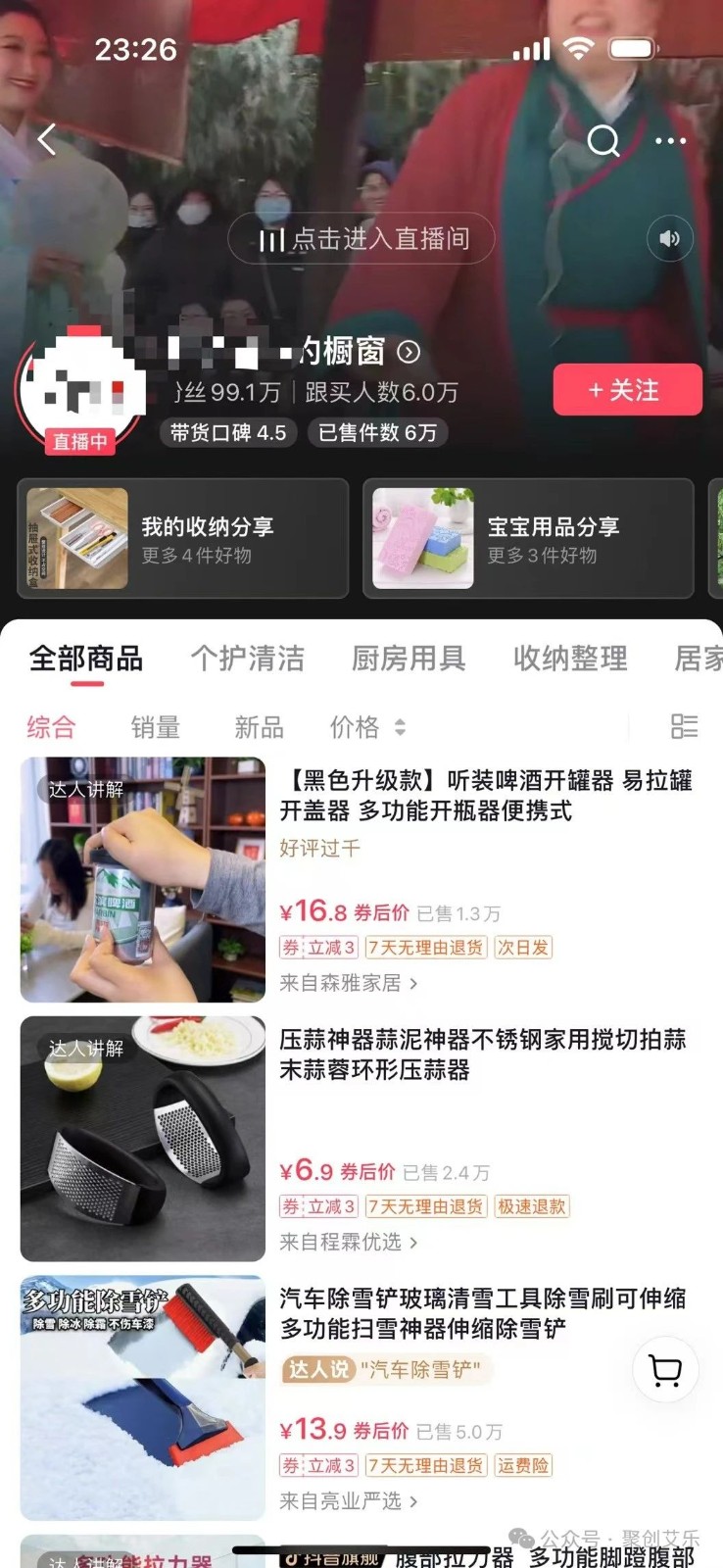Viewport: 723px width, 1568px height.
Task: Open the three-dot overflow menu
Action: (670, 141)
